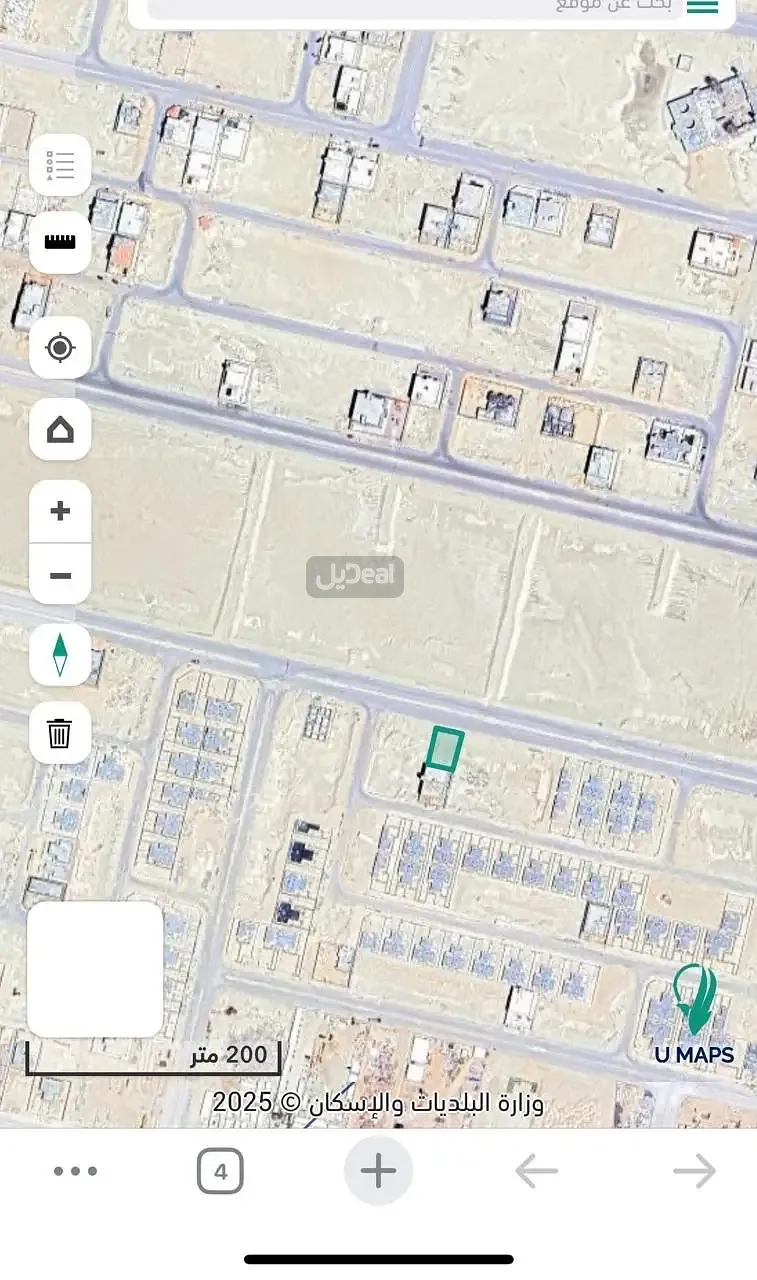The image size is (757, 1280).
Task: Open the tab switcher showing 4 tabs
Action: pyautogui.click(x=222, y=1170)
